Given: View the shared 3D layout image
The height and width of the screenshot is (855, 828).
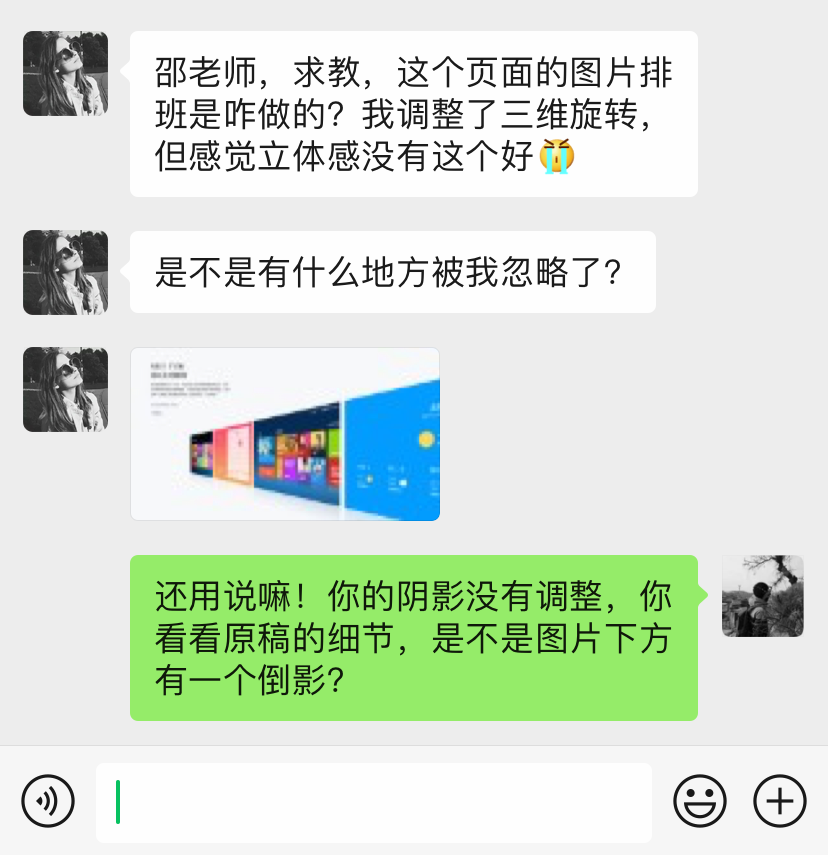Looking at the screenshot, I should pos(285,434).
